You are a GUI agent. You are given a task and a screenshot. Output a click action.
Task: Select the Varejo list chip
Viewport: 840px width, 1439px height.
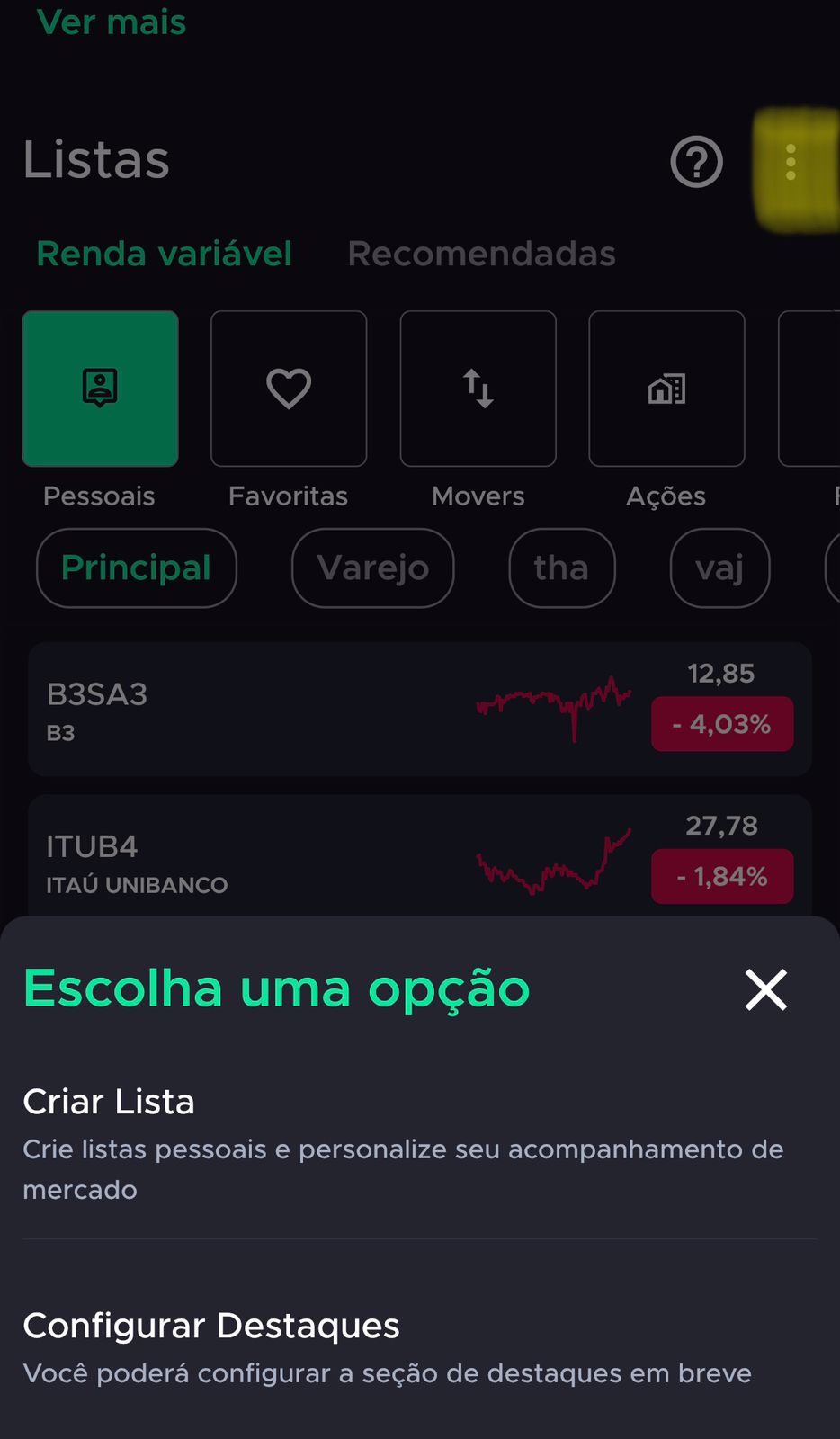(x=373, y=568)
